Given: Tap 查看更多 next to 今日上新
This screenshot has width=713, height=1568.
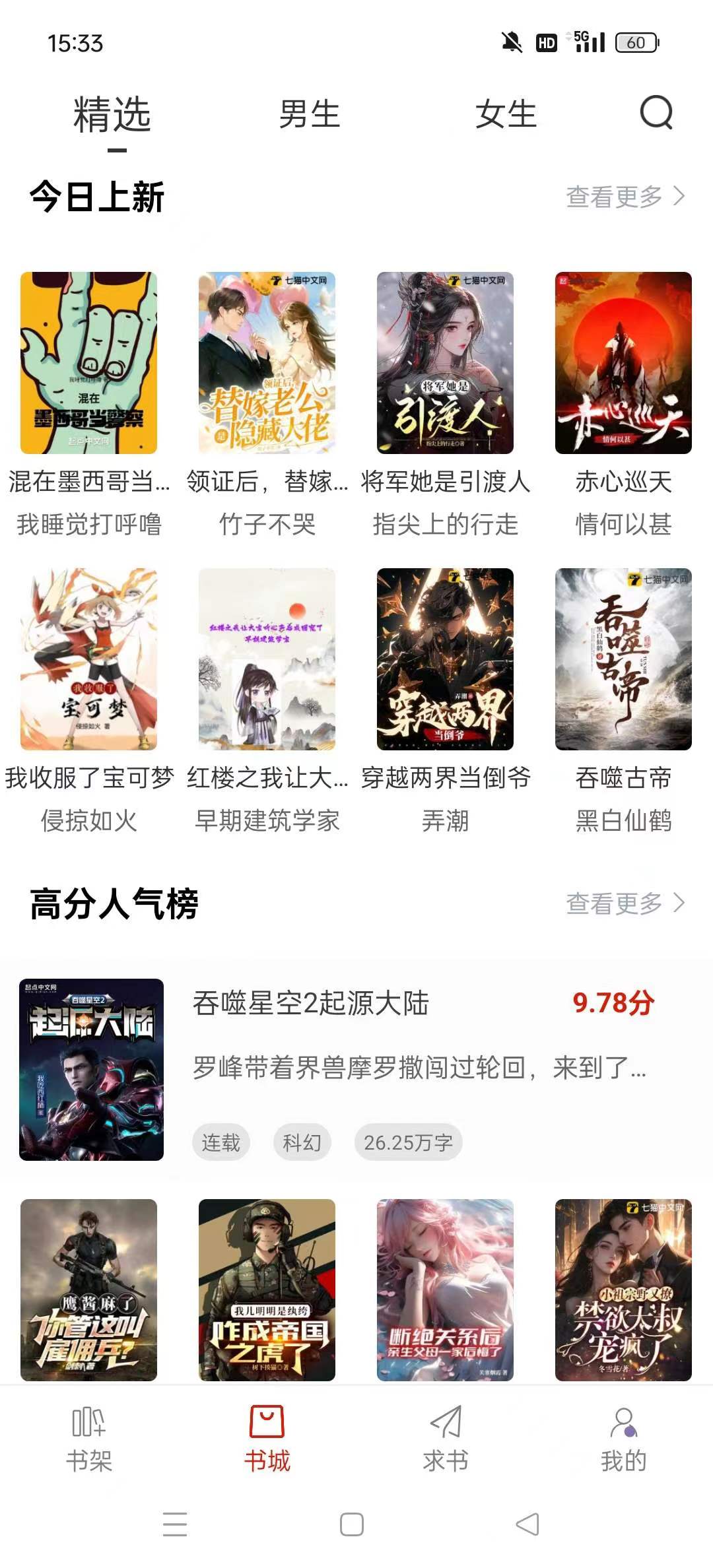Looking at the screenshot, I should point(625,197).
